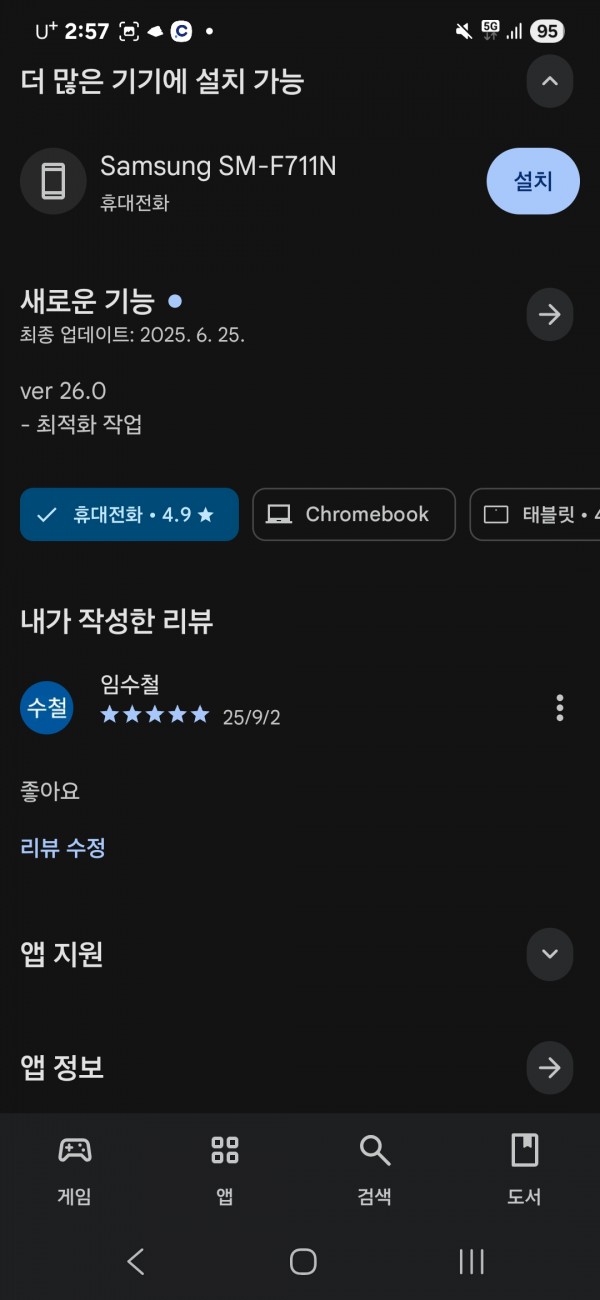Switch to the 게임 tab
The height and width of the screenshot is (1300, 600).
pos(75,1168)
